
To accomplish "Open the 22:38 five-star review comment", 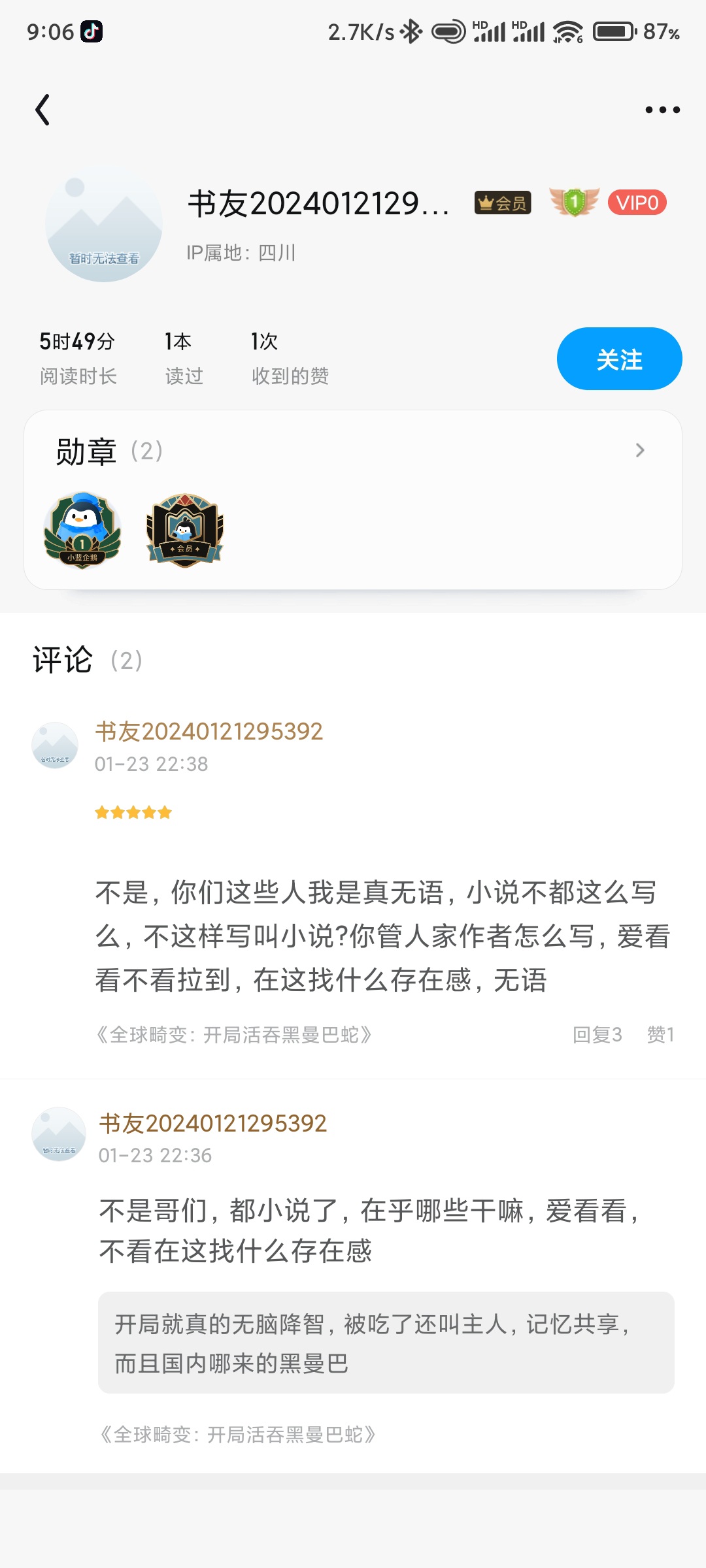I will click(382, 936).
